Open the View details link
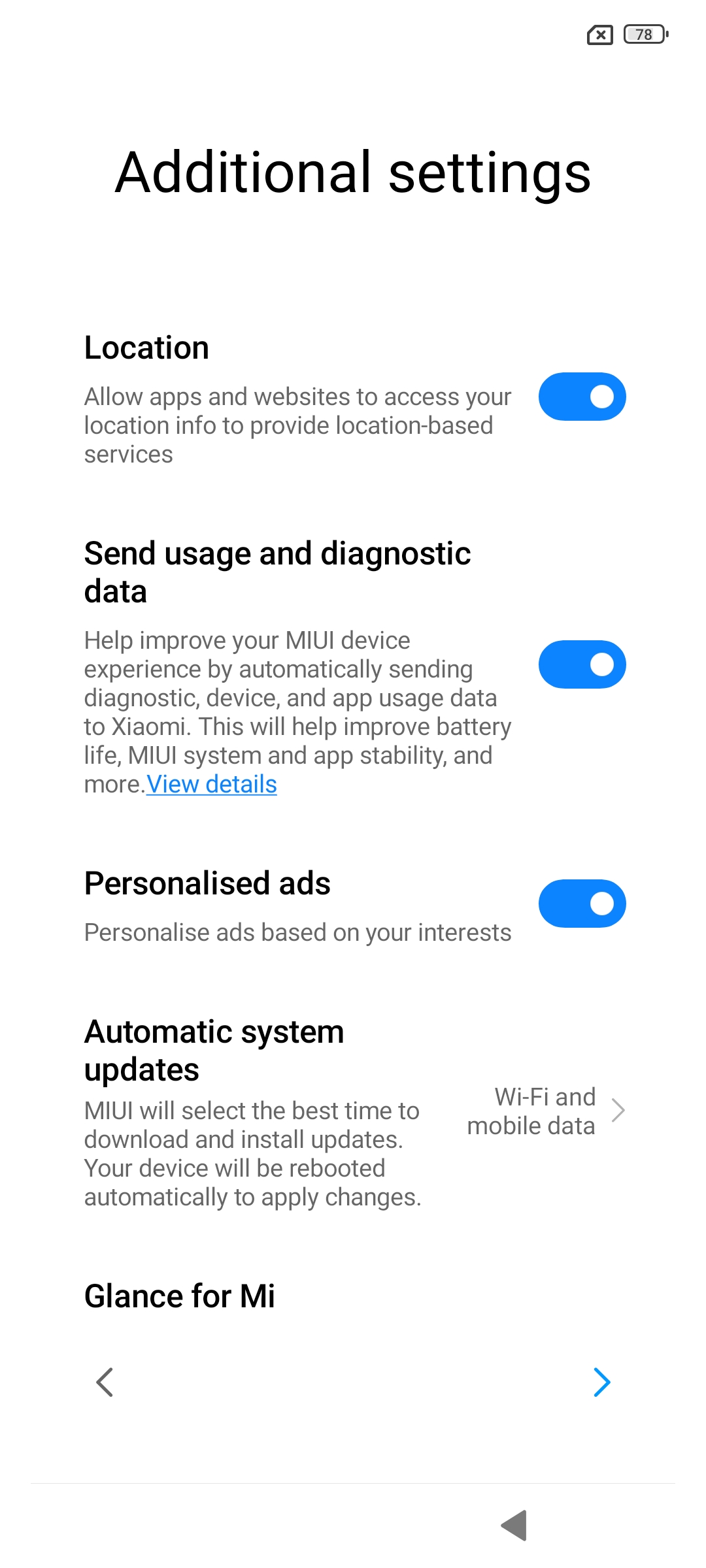Viewport: 706px width, 1568px height. pos(212,784)
